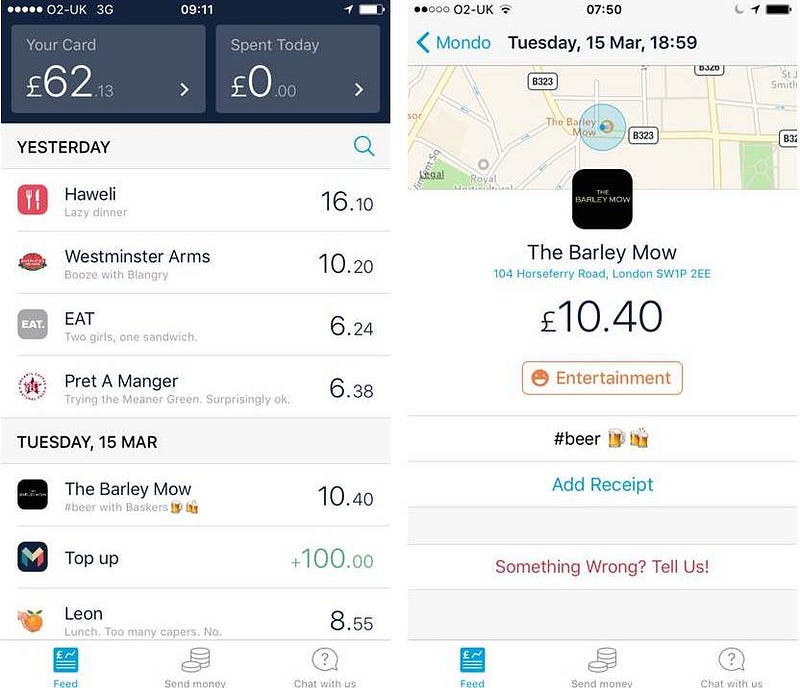This screenshot has height=688, width=800.
Task: Select the Pret A Manger transaction
Action: (195, 387)
